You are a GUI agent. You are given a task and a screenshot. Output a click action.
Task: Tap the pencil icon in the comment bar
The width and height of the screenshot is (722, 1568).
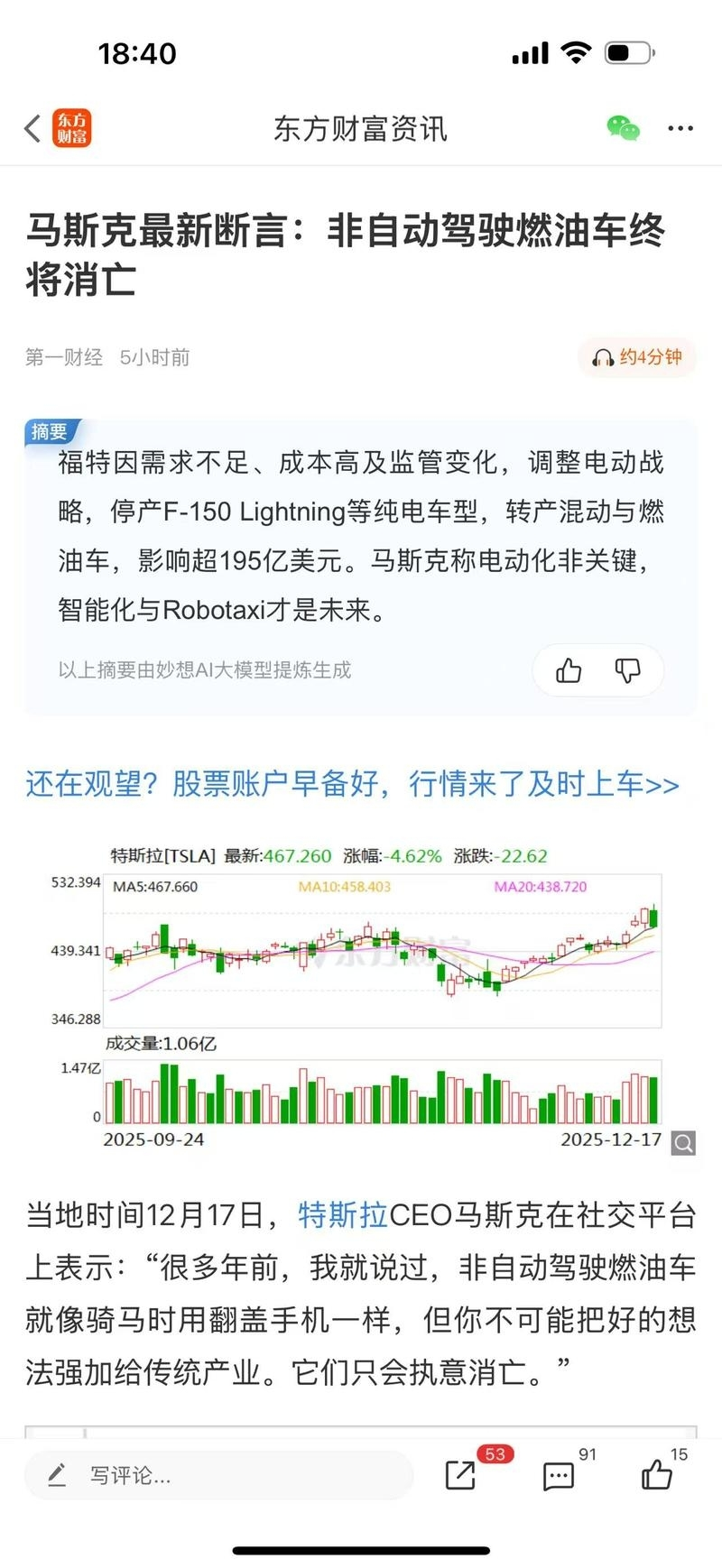point(56,1476)
